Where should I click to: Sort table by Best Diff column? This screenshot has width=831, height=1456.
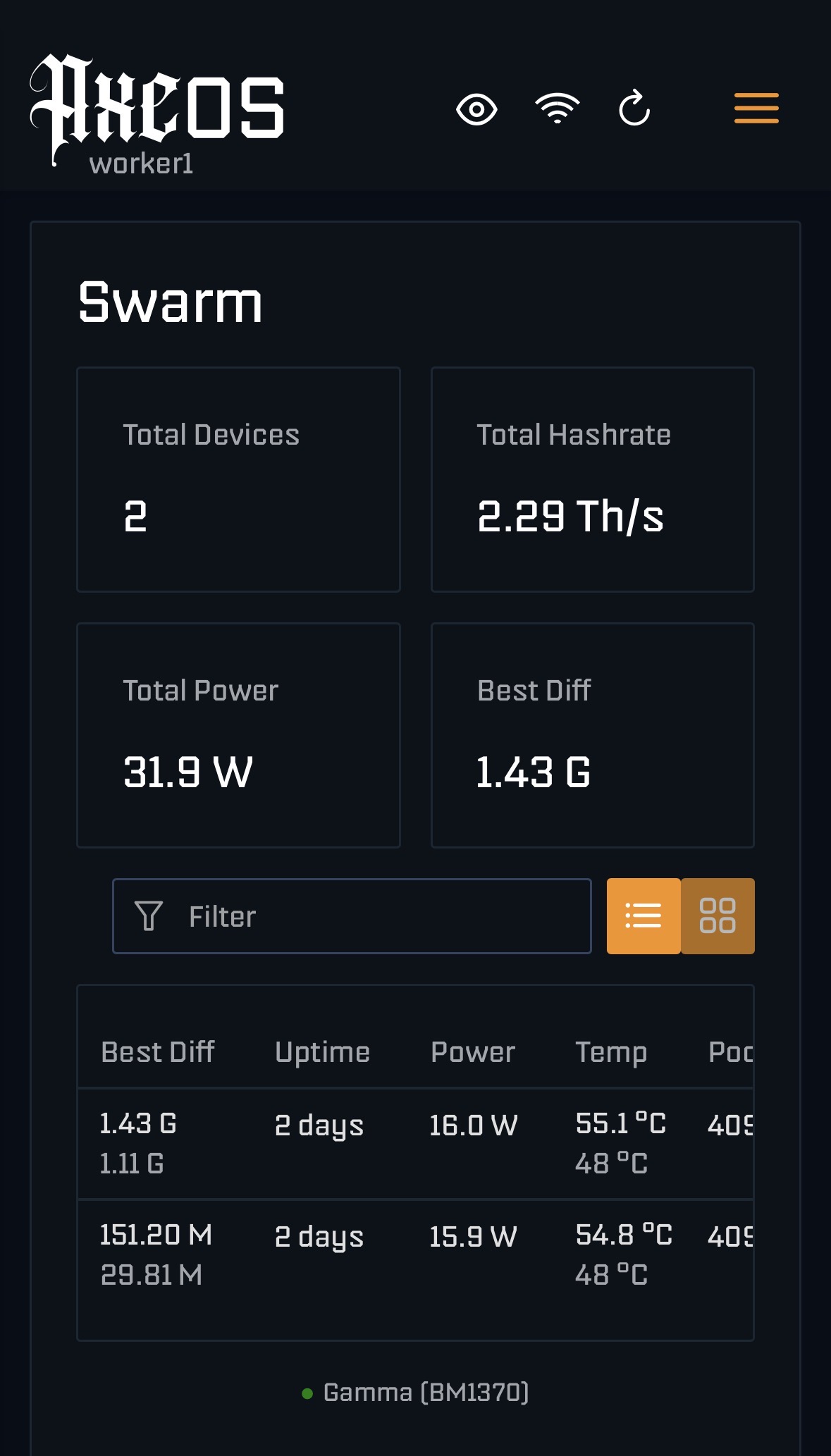point(158,1051)
